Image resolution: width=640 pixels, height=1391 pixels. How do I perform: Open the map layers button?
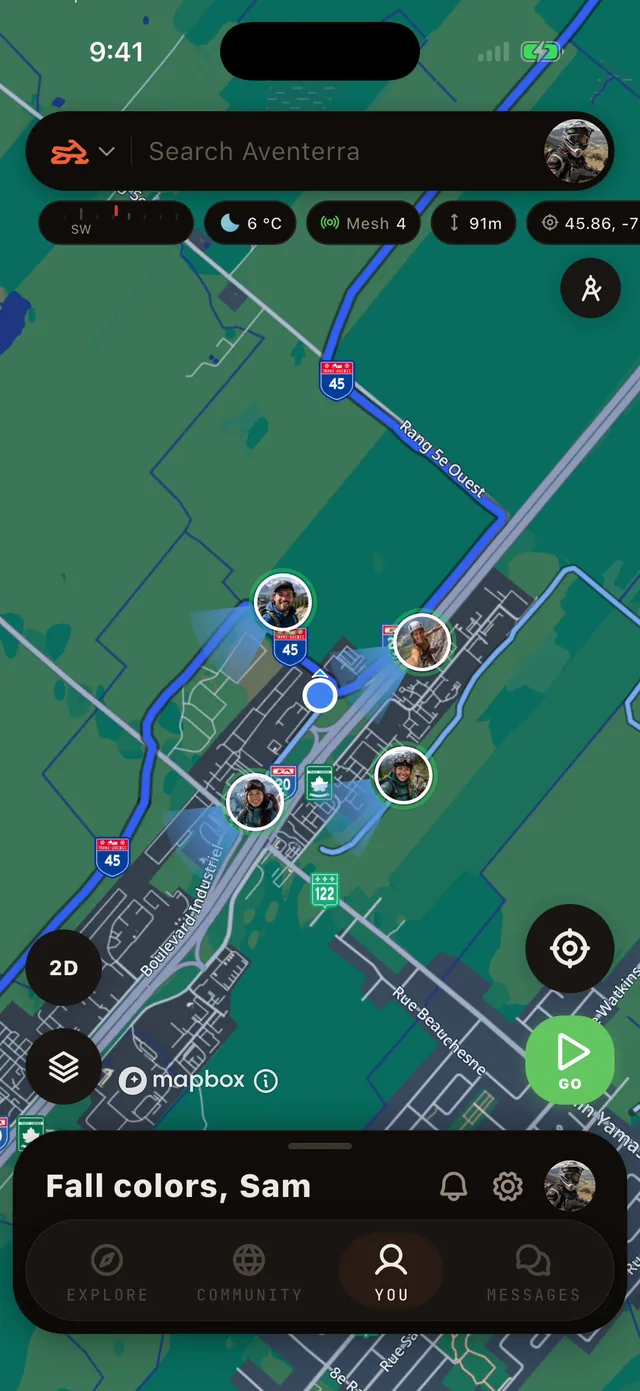(x=64, y=1067)
